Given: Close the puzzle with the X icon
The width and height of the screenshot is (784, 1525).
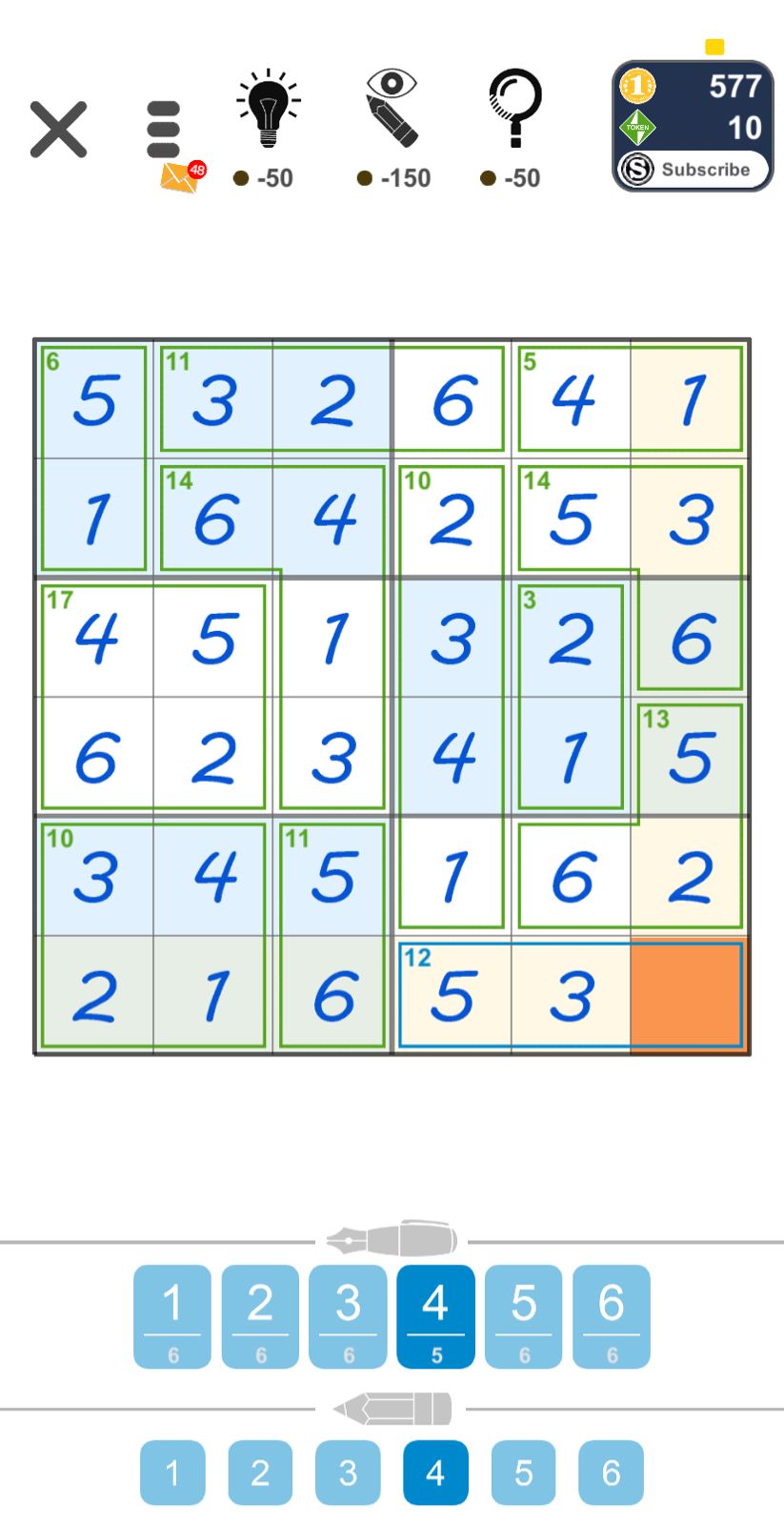Looking at the screenshot, I should point(59,129).
